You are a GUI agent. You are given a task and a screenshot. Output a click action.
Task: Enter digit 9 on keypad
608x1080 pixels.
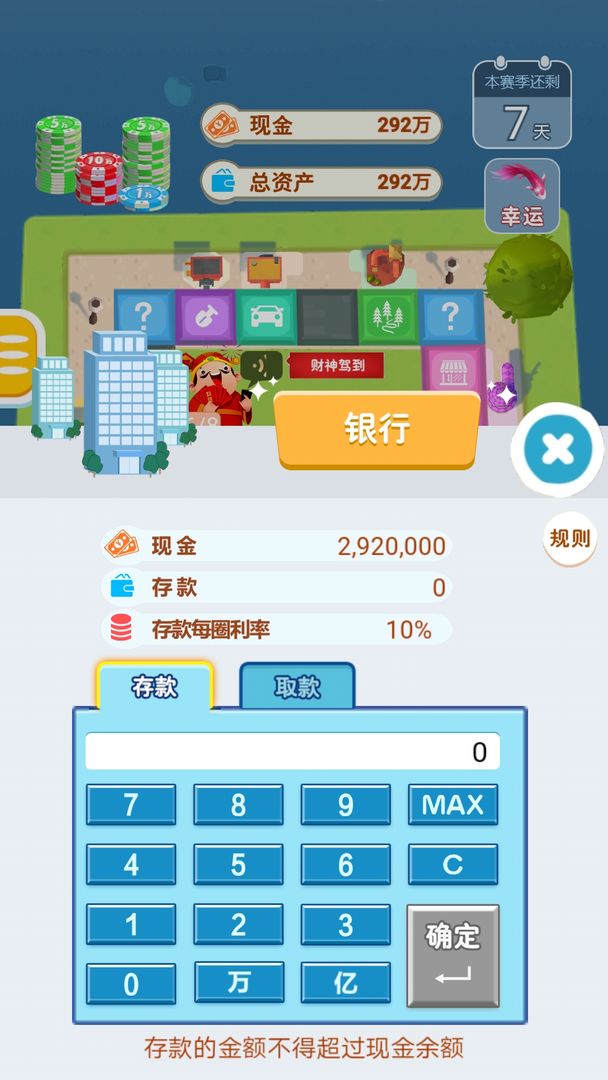(x=345, y=805)
